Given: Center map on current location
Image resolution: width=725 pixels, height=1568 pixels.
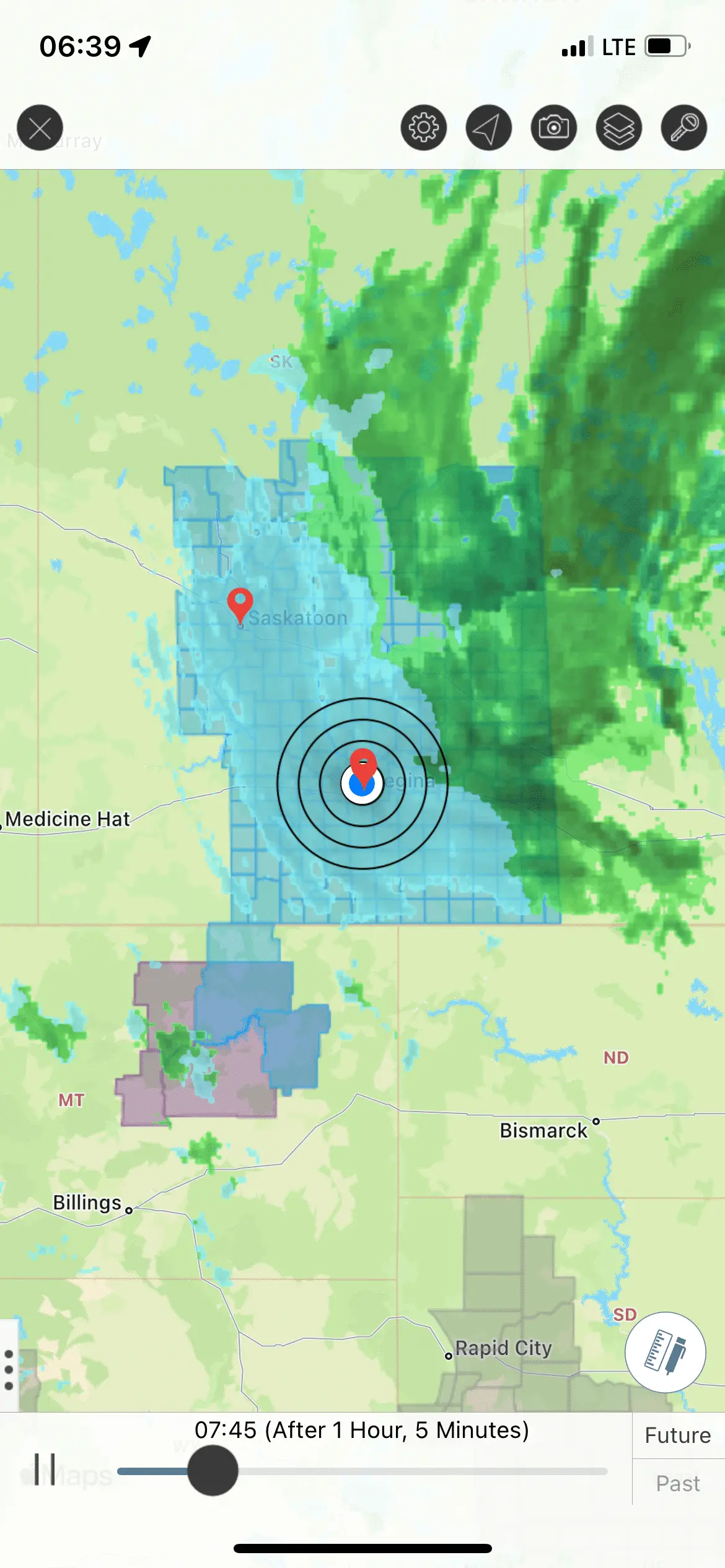Looking at the screenshot, I should click(x=489, y=128).
